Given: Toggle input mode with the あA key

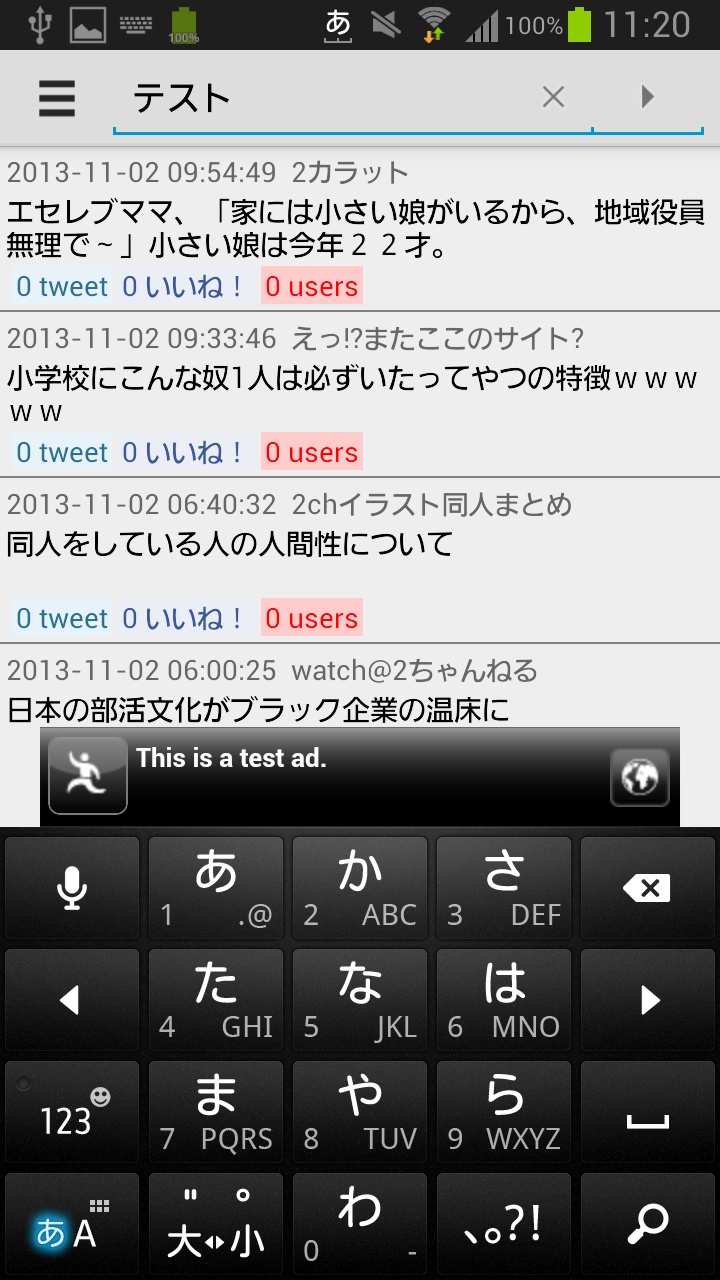Looking at the screenshot, I should pos(71,1222).
